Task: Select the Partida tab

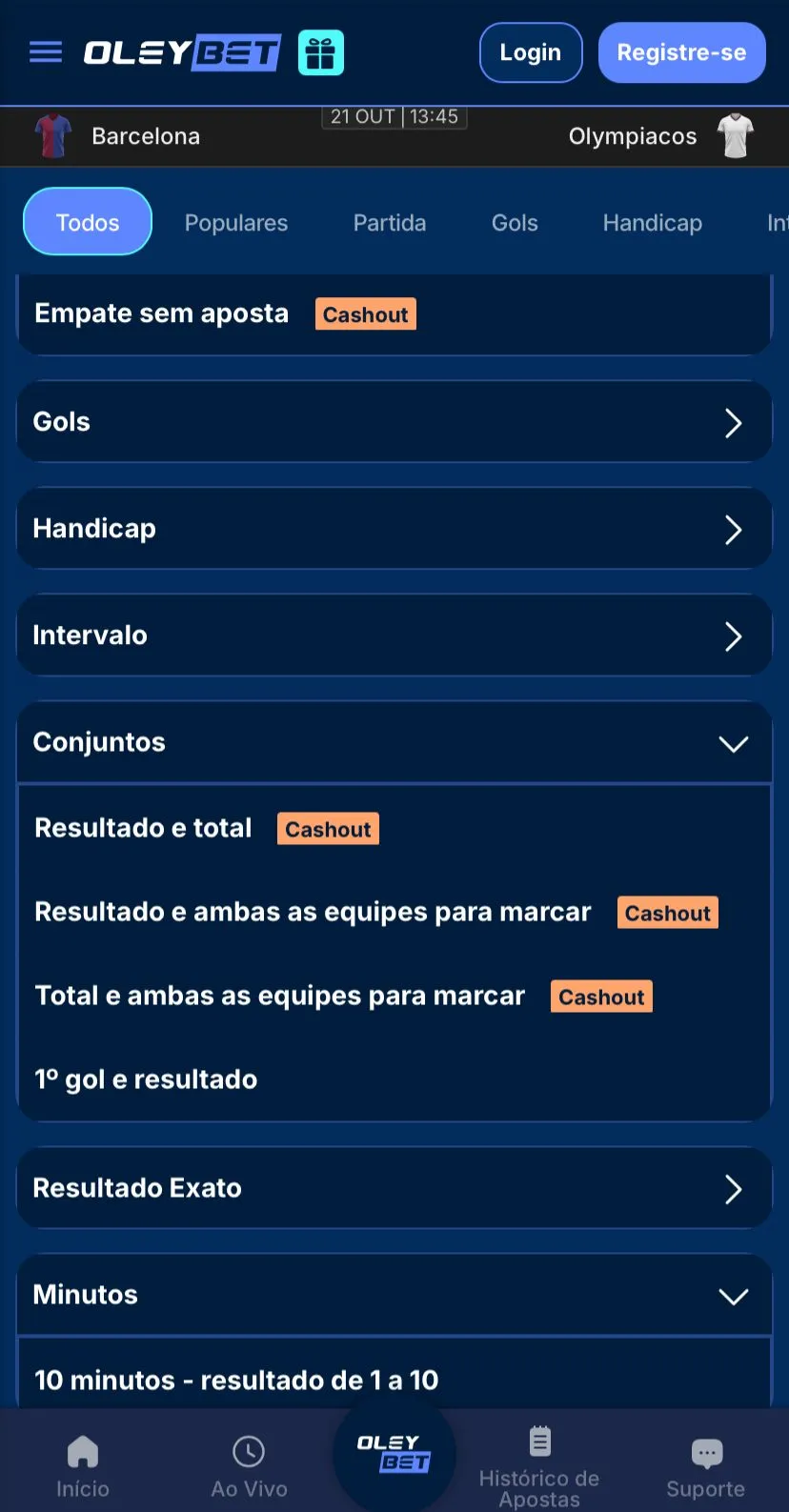Action: pos(389,222)
